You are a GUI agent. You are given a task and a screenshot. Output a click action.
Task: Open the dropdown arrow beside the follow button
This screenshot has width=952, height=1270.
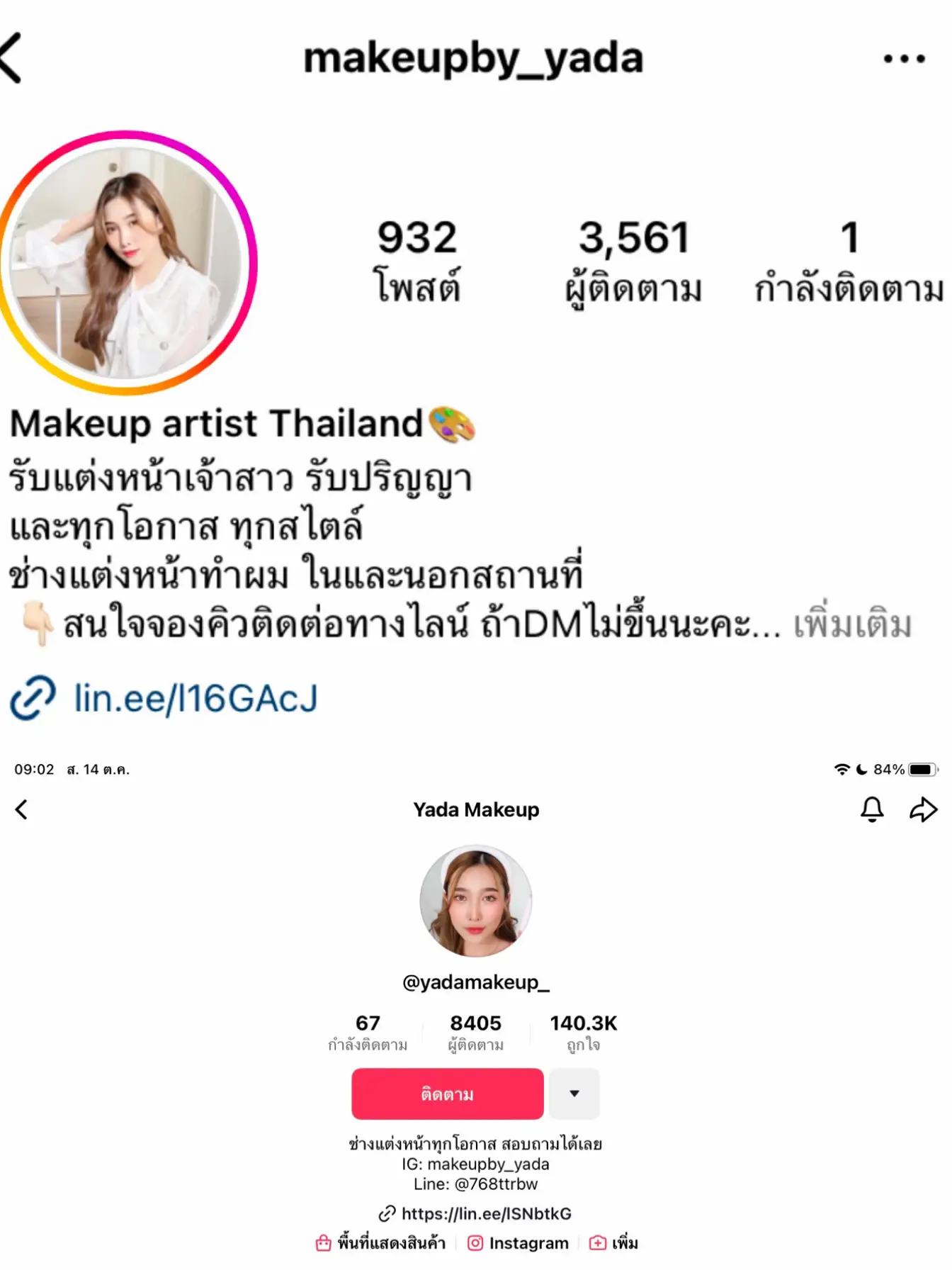pos(574,1094)
